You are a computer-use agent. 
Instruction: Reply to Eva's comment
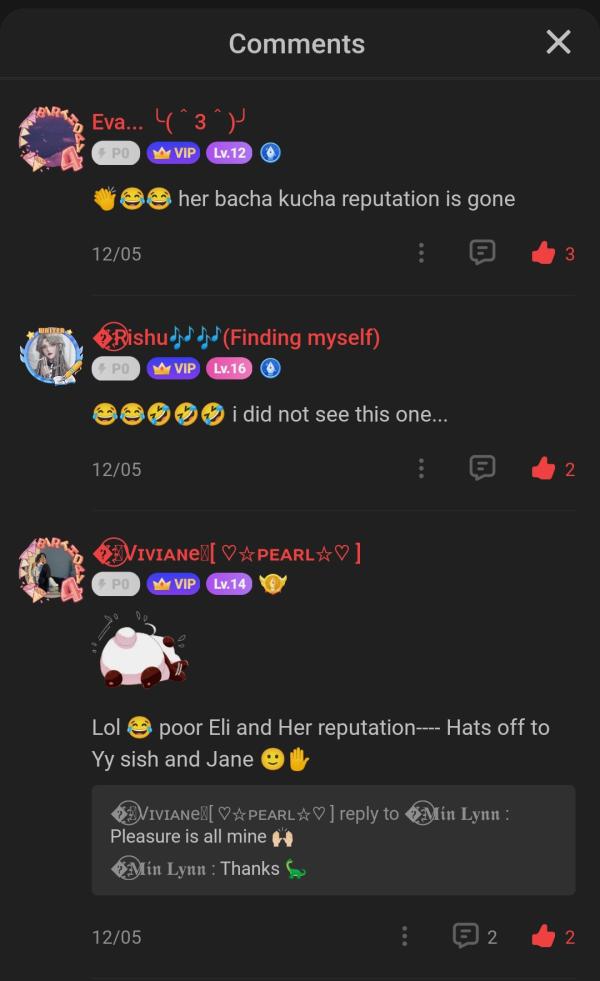(482, 253)
